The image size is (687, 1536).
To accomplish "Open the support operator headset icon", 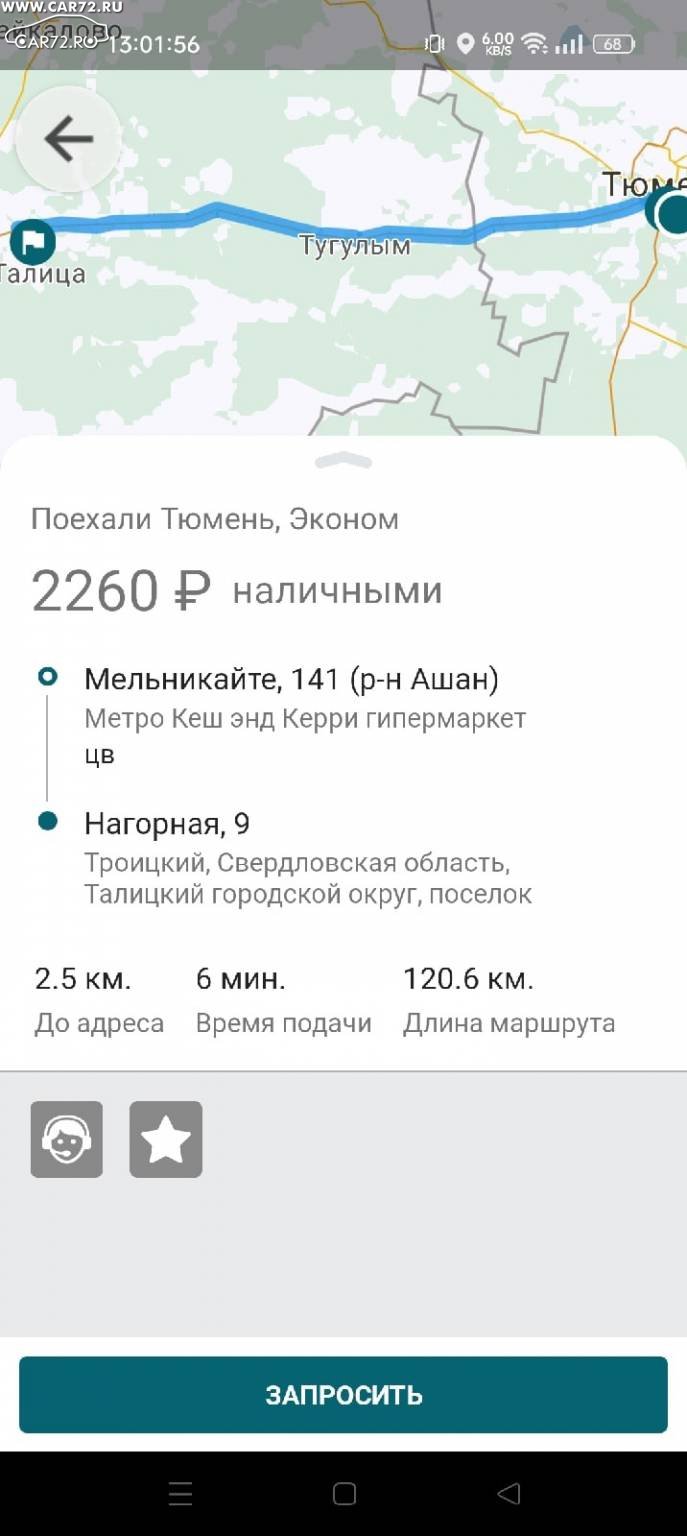I will click(67, 1139).
